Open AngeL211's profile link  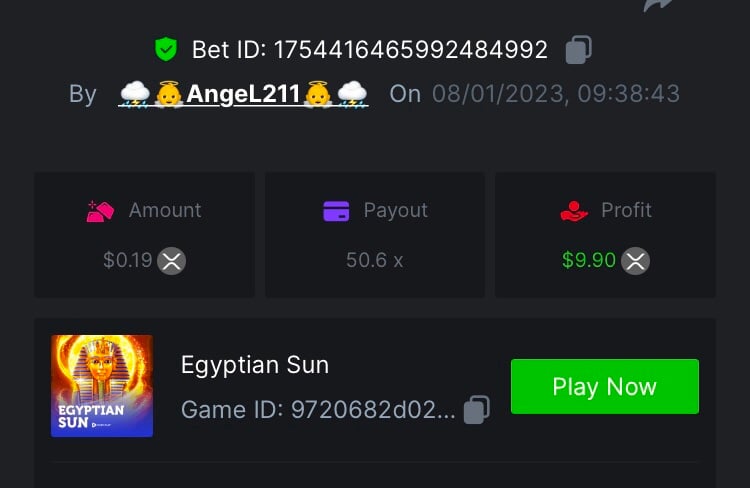pos(243,94)
